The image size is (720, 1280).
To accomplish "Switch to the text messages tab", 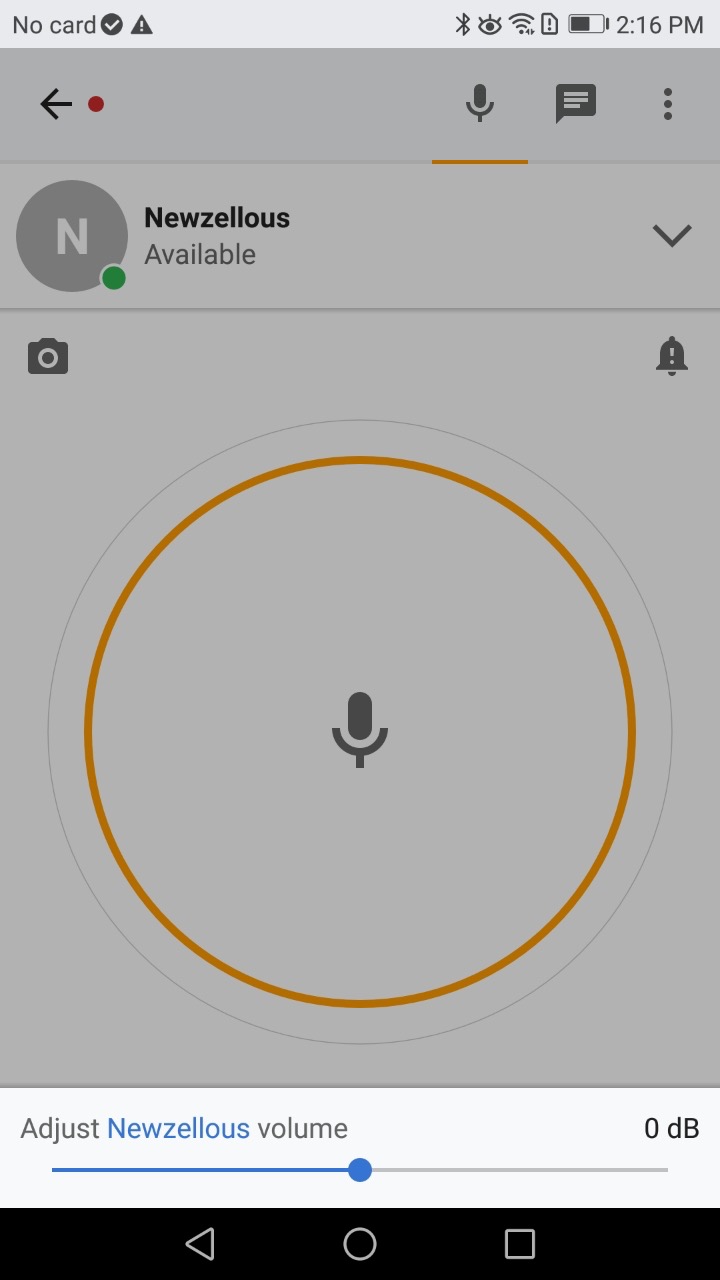I will 576,104.
